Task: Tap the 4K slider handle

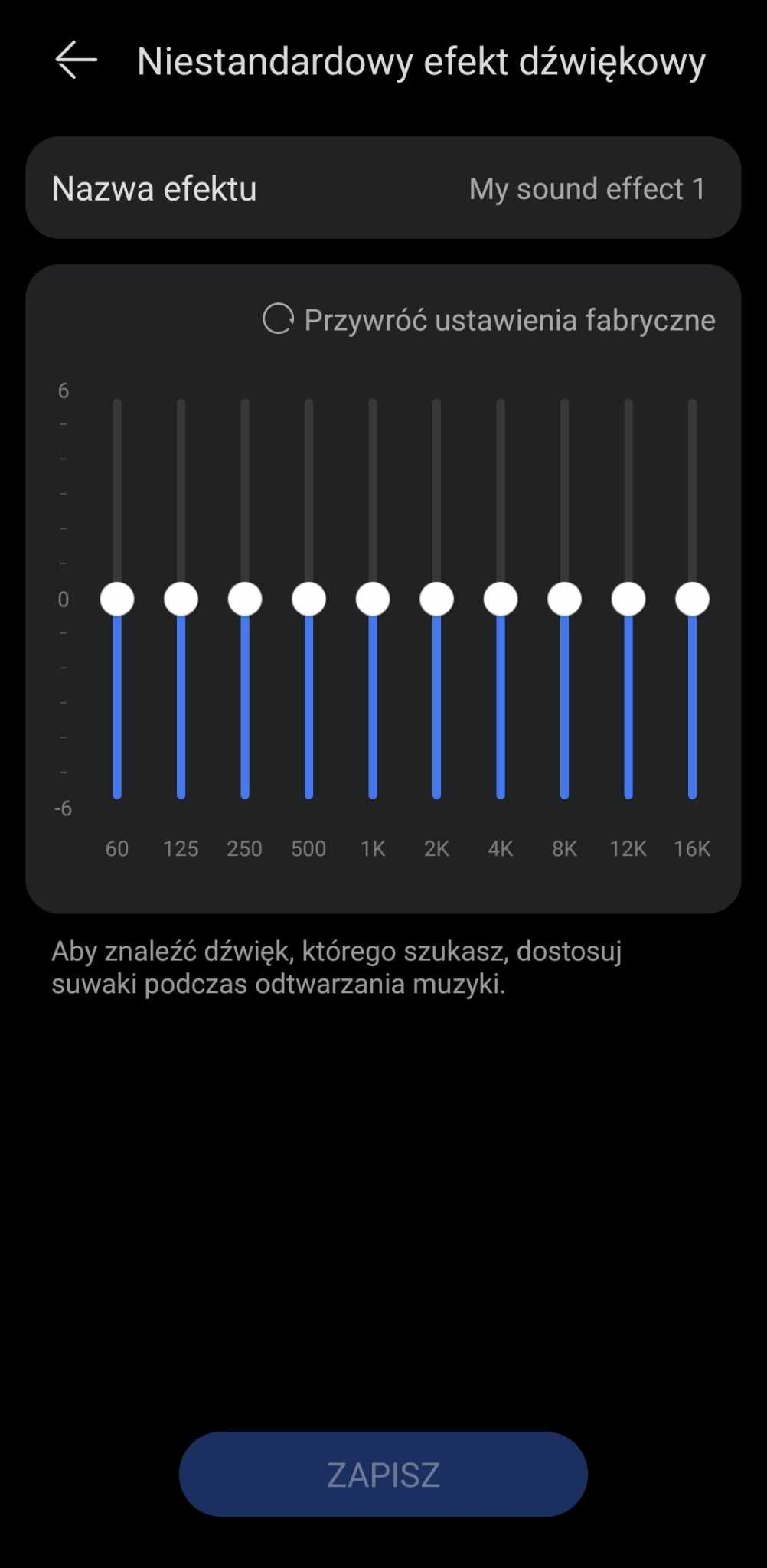Action: click(x=501, y=599)
